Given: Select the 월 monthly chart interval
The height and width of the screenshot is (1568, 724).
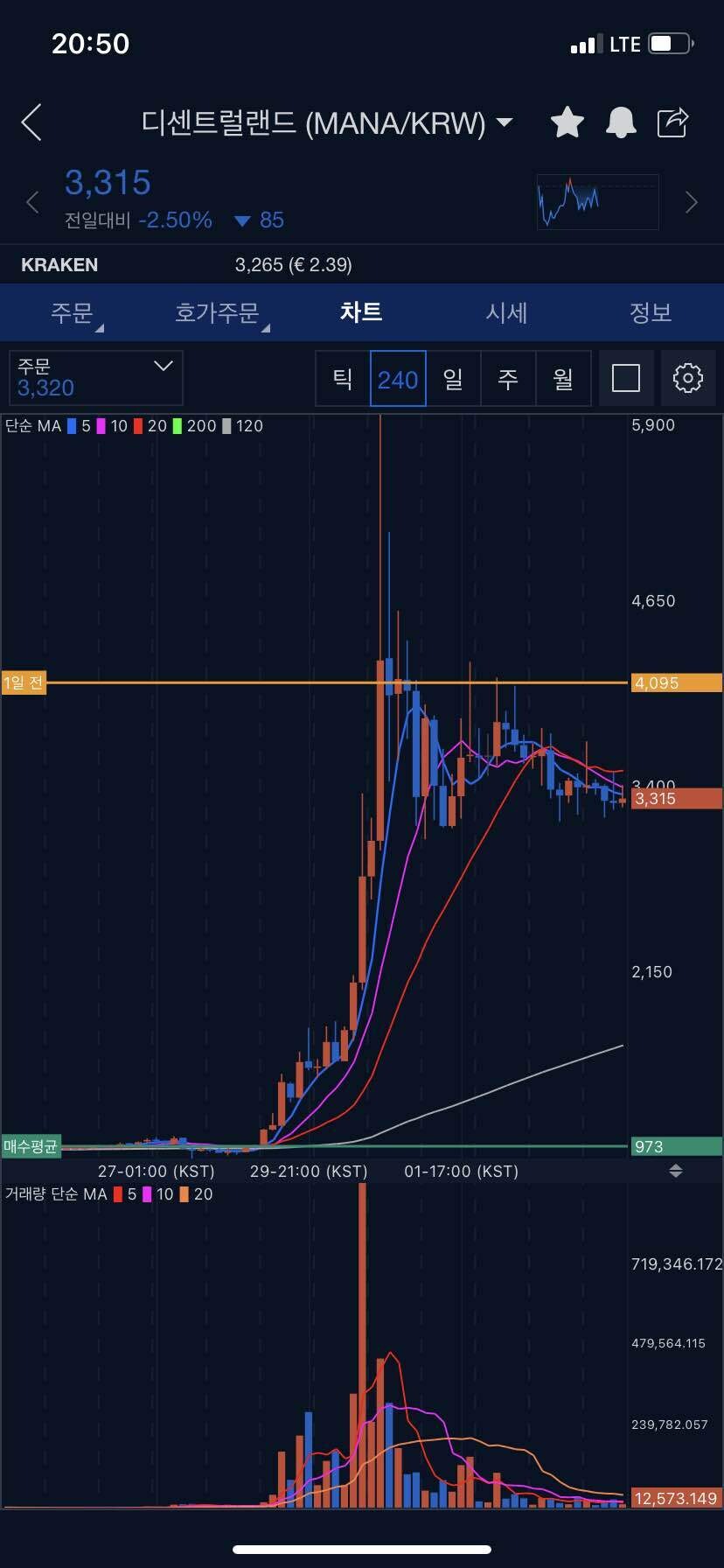Looking at the screenshot, I should (563, 379).
